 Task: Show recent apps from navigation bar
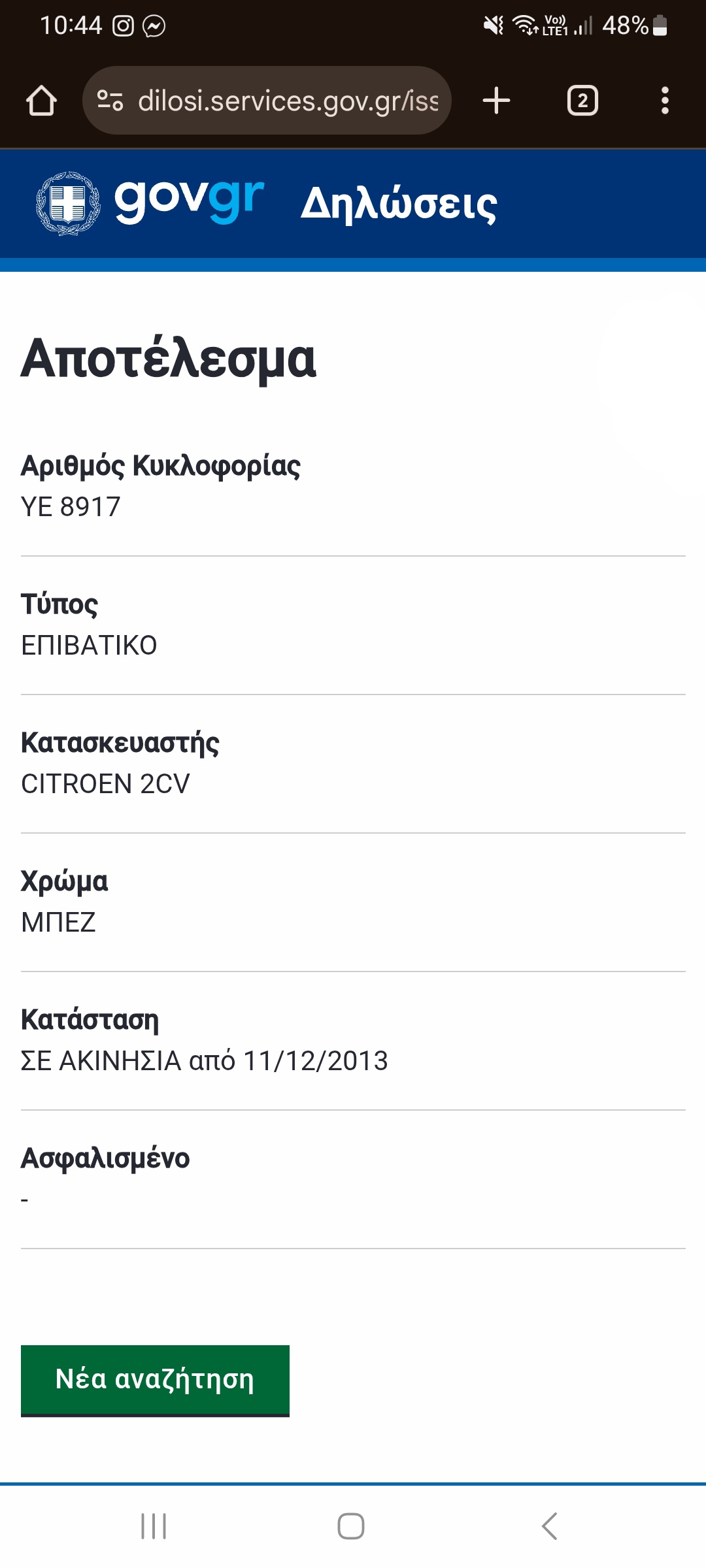pos(154,1526)
